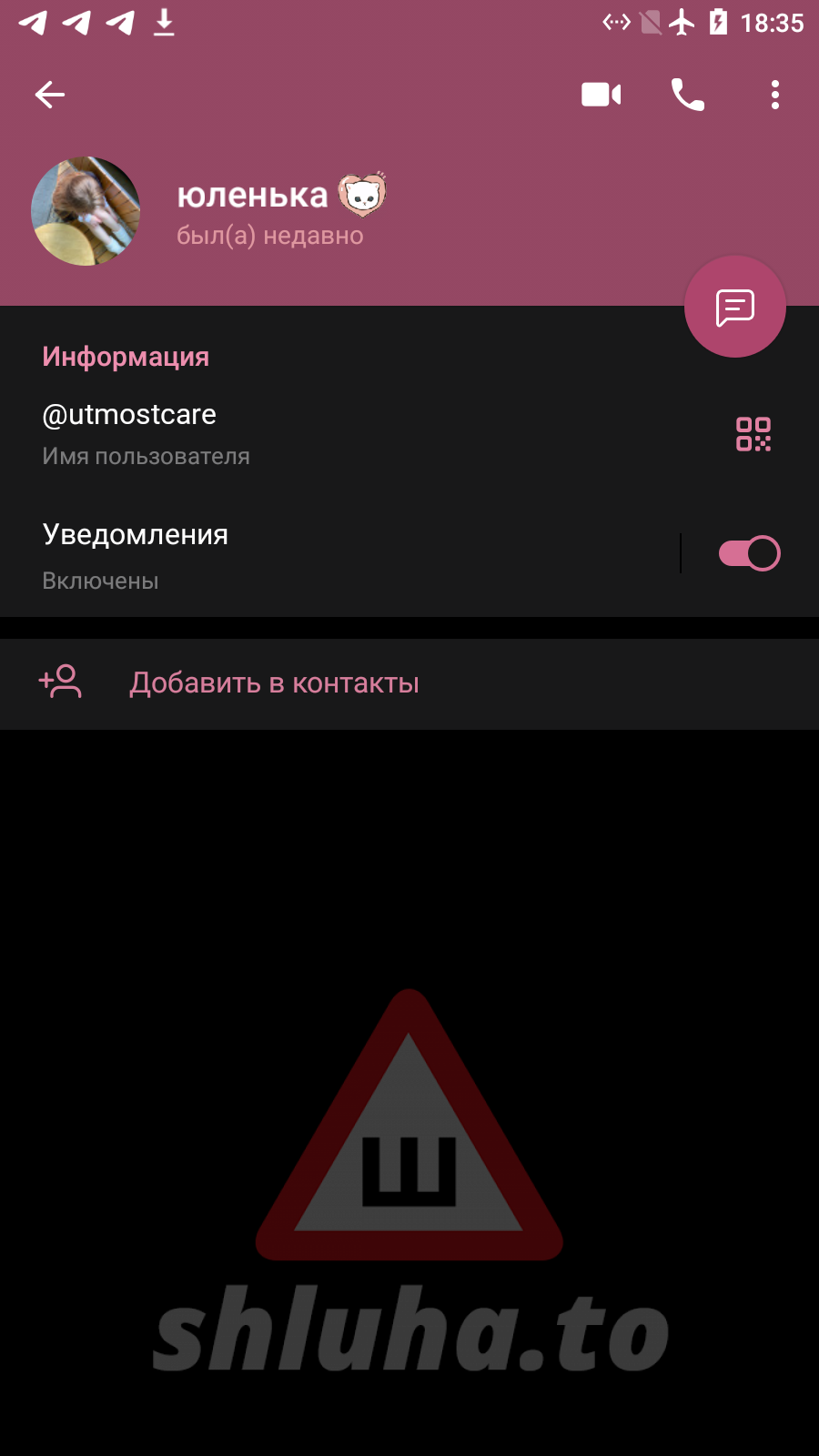Start a voice call with юленька
Viewport: 819px width, 1456px height.
coord(687,95)
